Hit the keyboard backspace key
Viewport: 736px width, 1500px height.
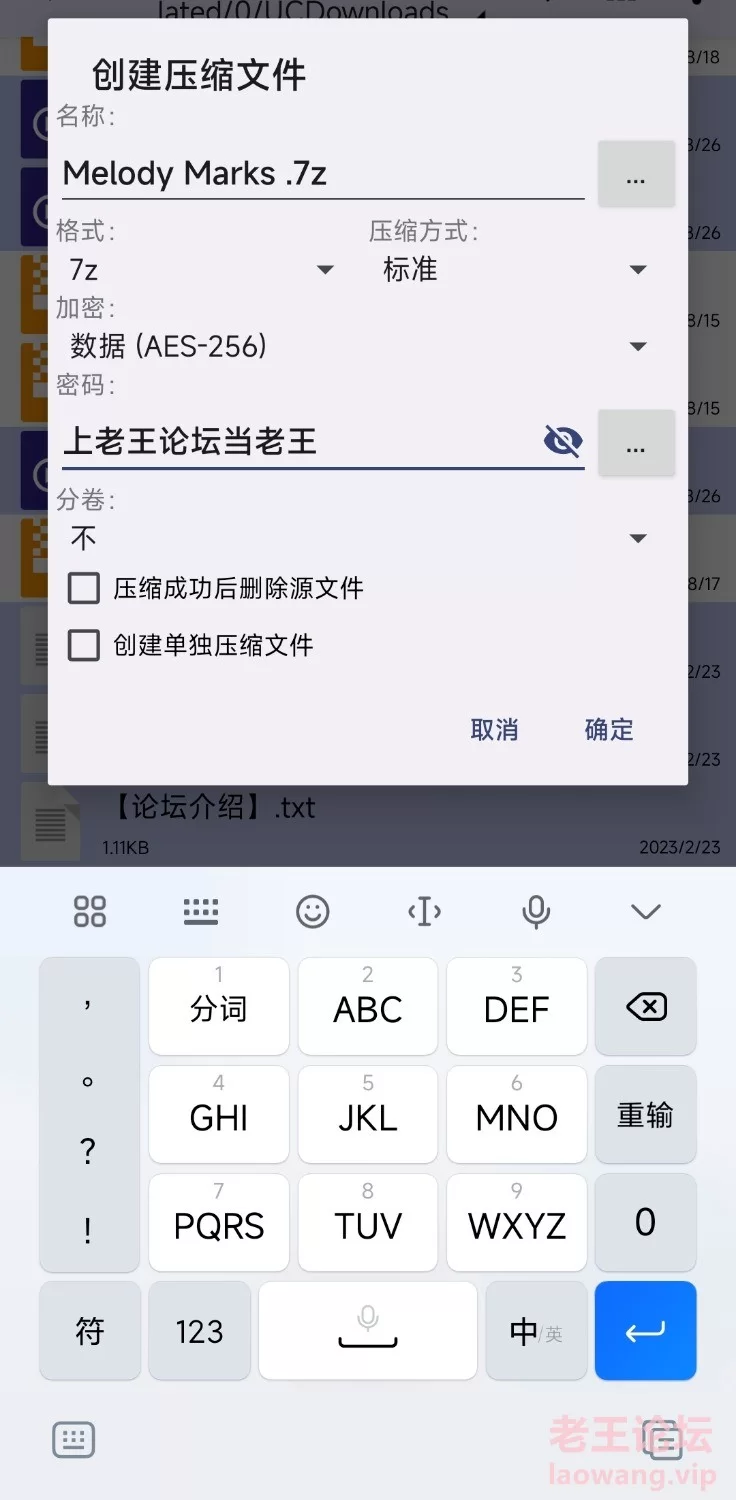(x=646, y=1007)
